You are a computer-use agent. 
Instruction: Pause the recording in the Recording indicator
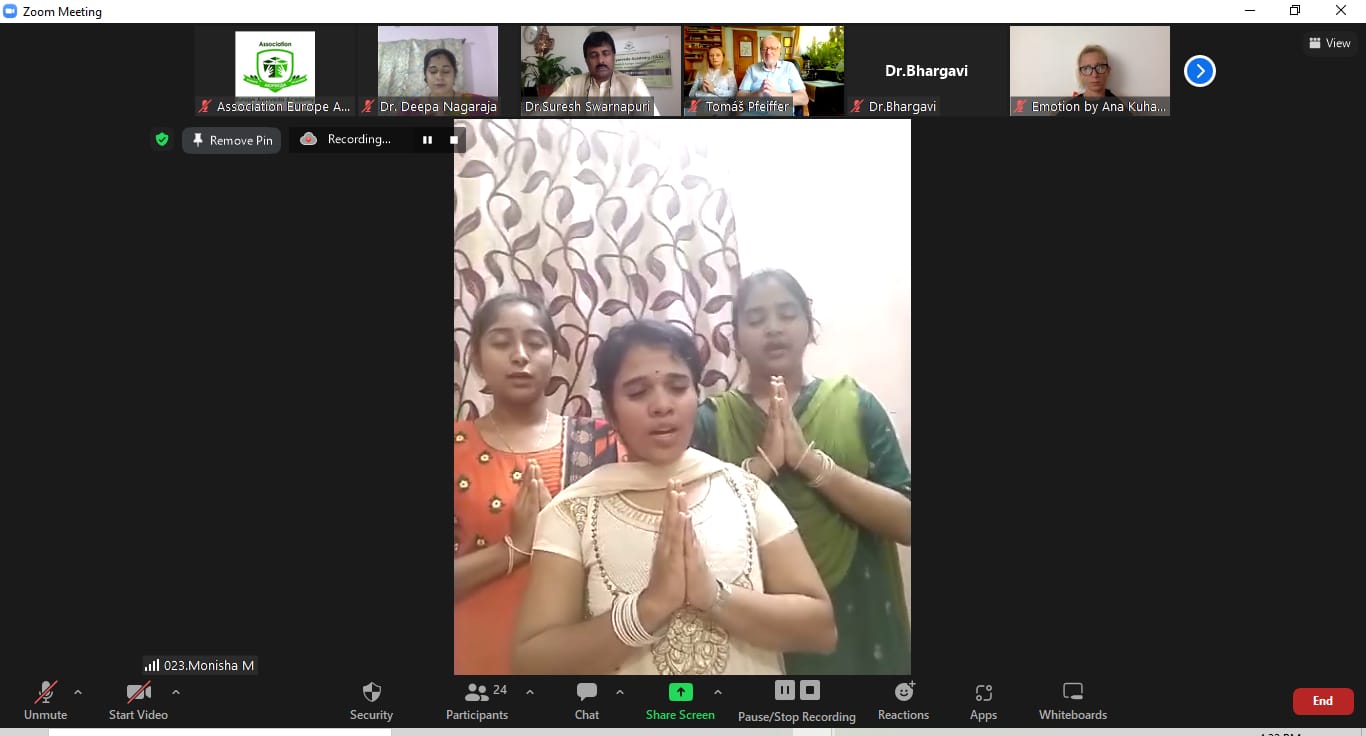click(x=427, y=140)
